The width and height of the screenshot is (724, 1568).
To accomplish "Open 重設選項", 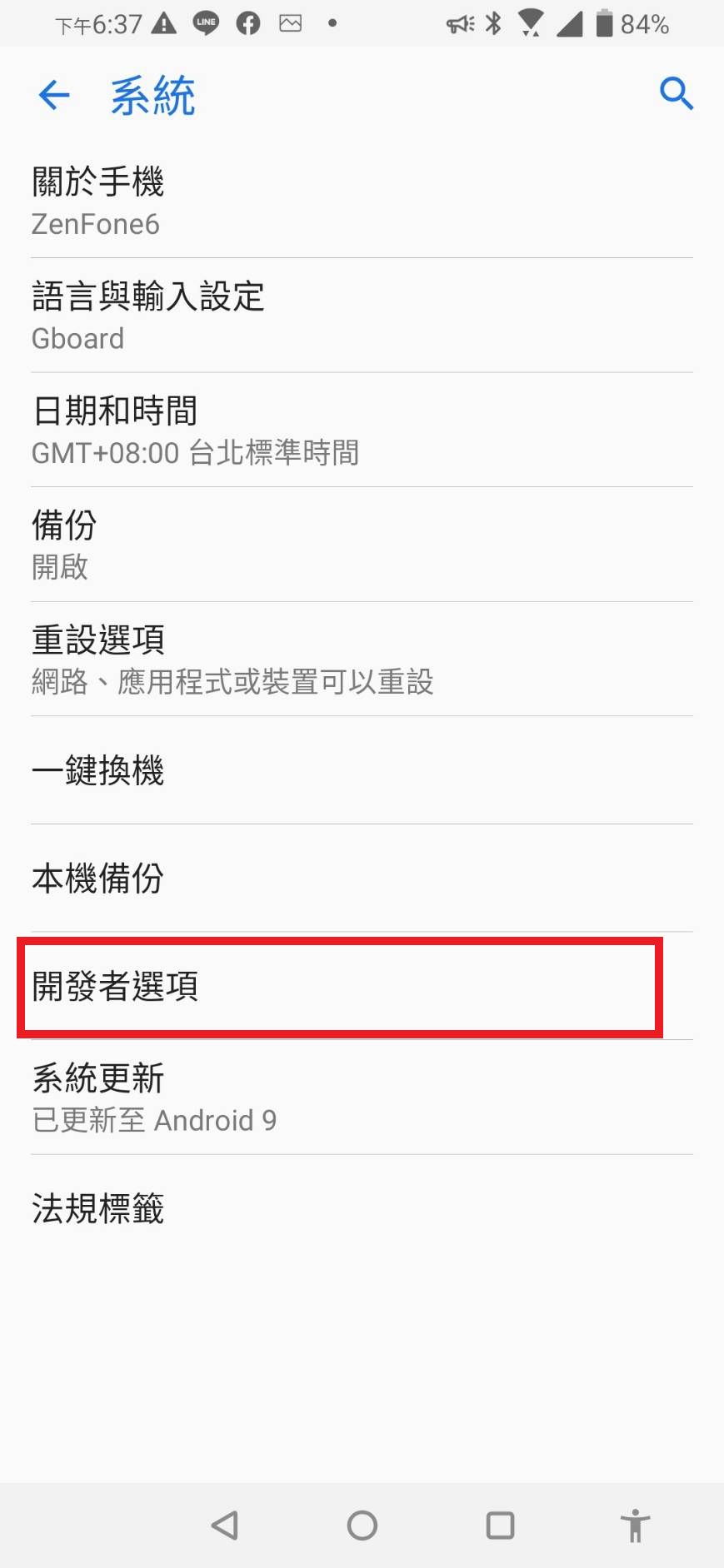I will click(x=362, y=659).
